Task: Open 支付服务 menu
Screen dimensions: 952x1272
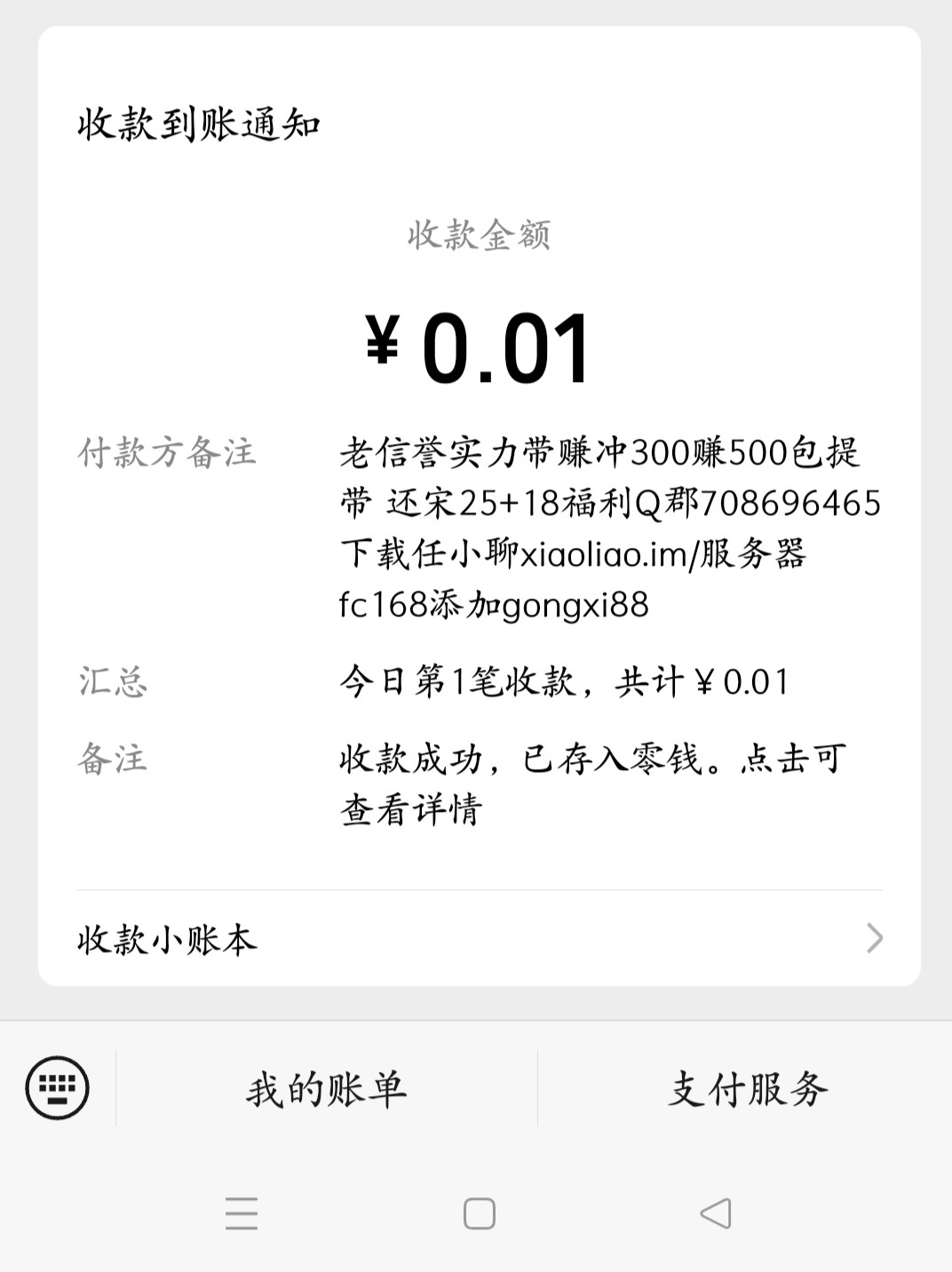Action: 747,1089
